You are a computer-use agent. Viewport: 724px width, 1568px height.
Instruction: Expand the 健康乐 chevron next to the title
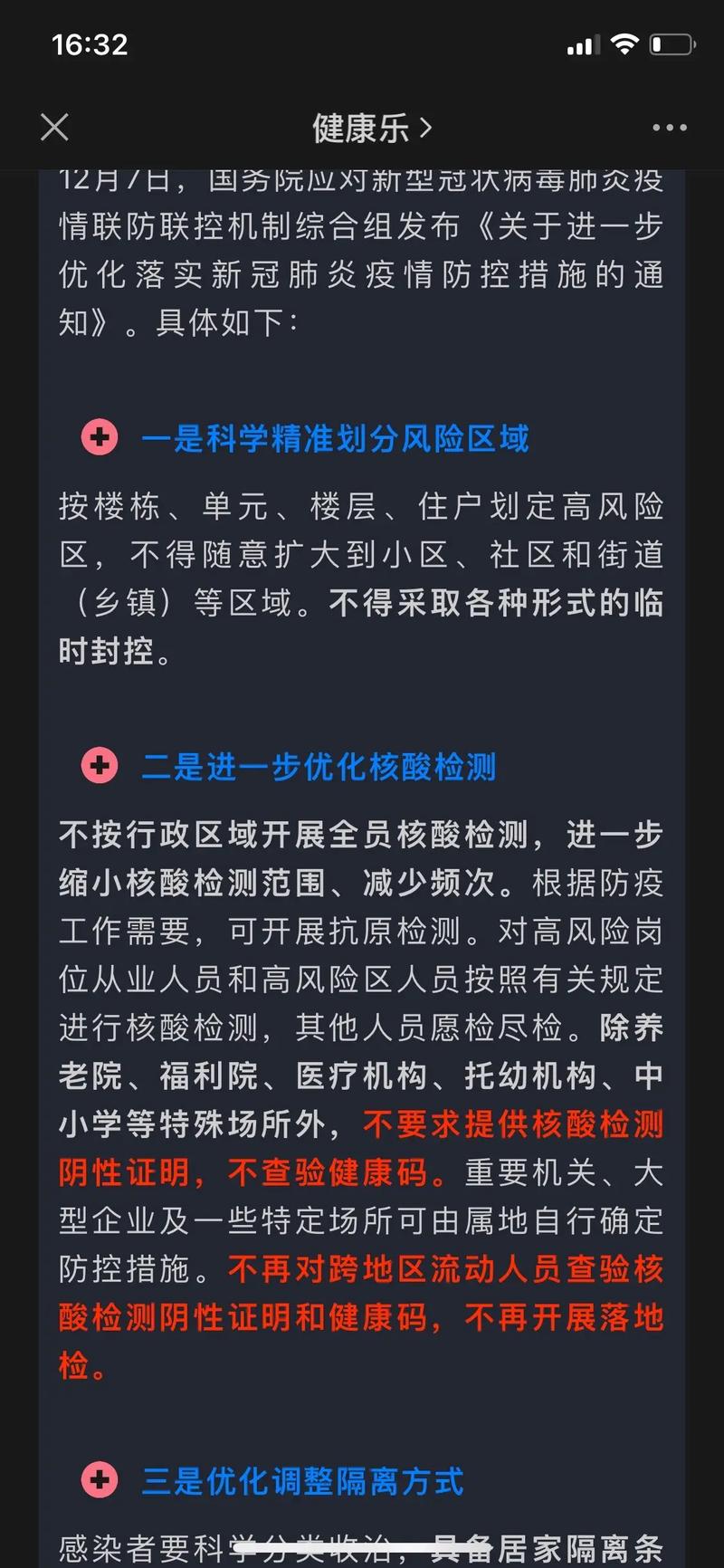coord(425,127)
